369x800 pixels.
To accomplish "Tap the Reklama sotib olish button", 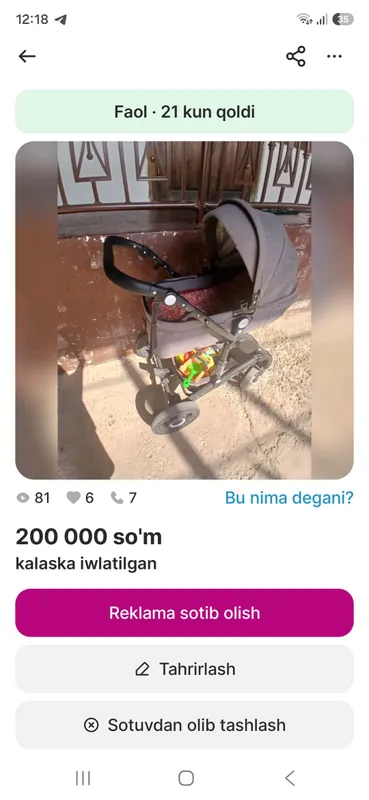I will point(184,613).
